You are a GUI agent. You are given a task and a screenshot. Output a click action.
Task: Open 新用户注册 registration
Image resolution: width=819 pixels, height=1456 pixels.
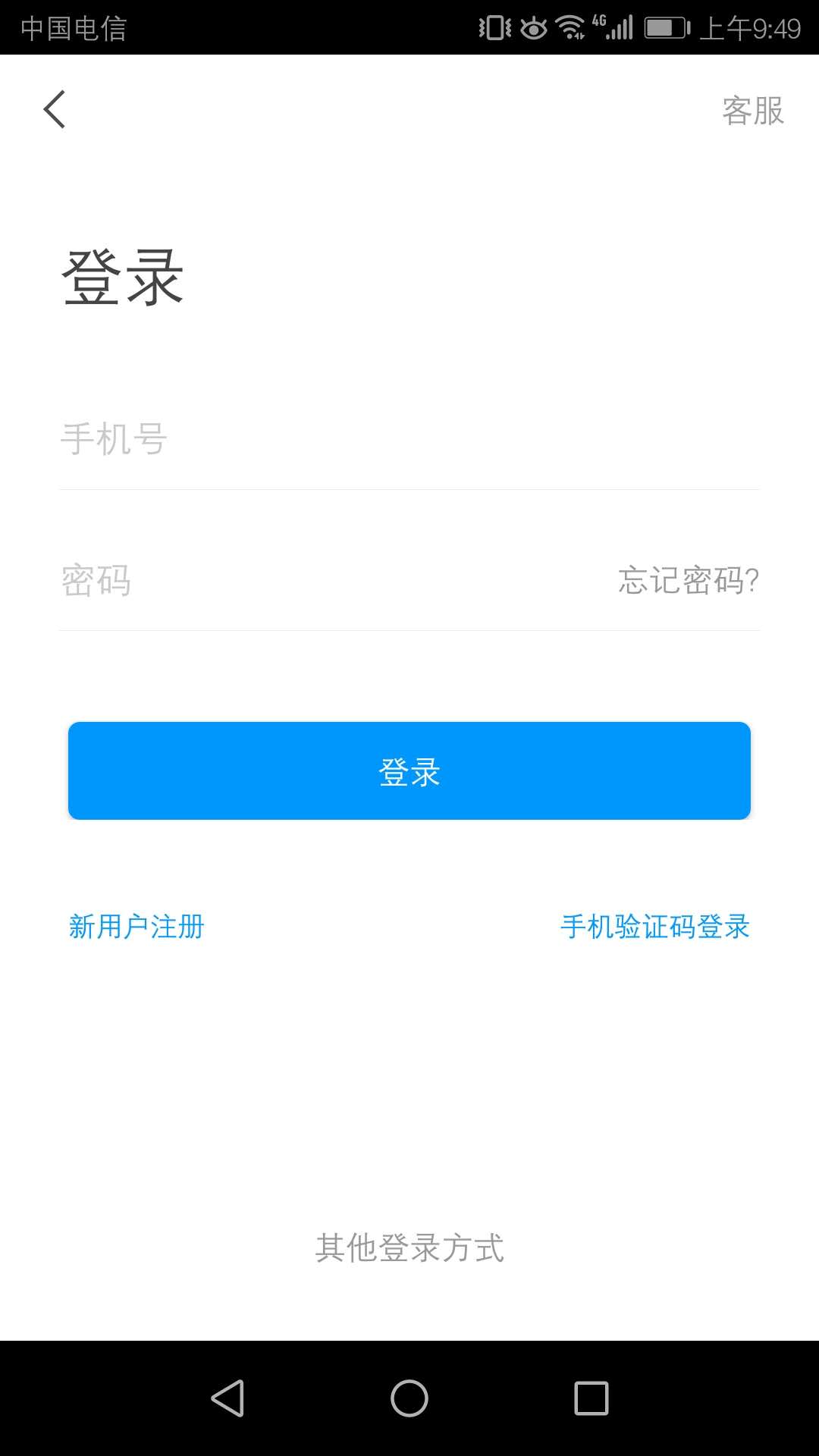click(136, 926)
